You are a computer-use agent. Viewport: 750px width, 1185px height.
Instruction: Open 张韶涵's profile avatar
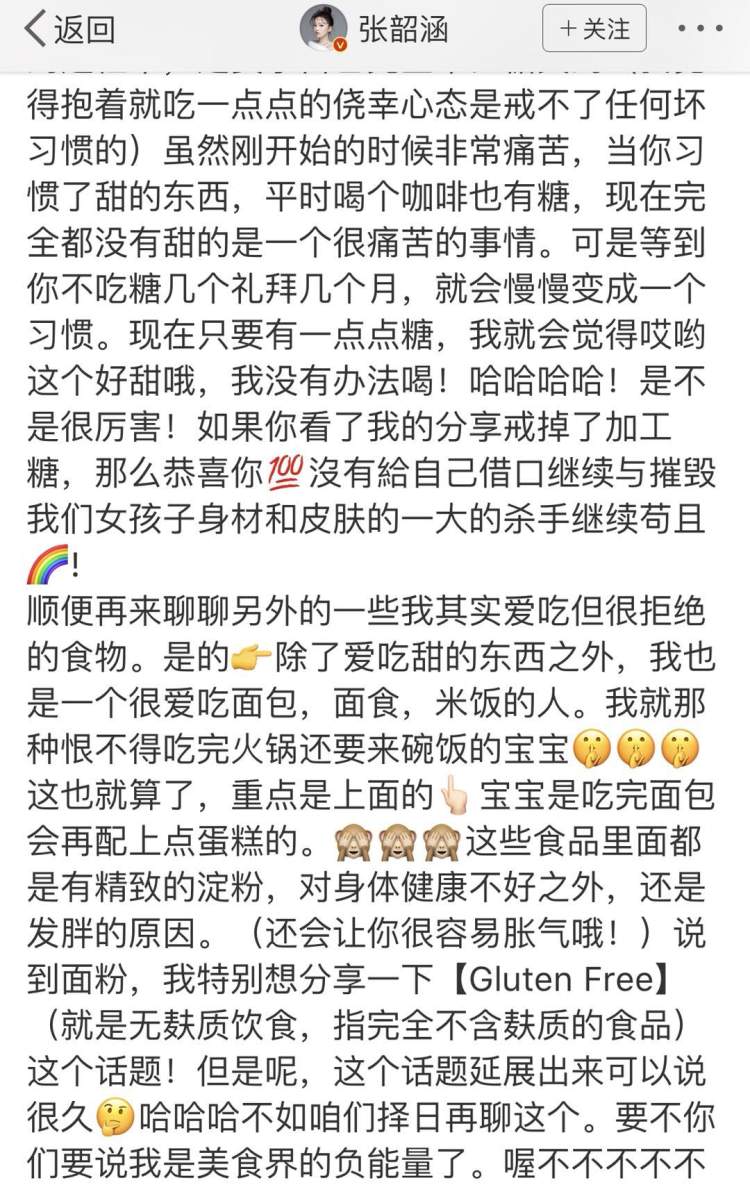323,29
